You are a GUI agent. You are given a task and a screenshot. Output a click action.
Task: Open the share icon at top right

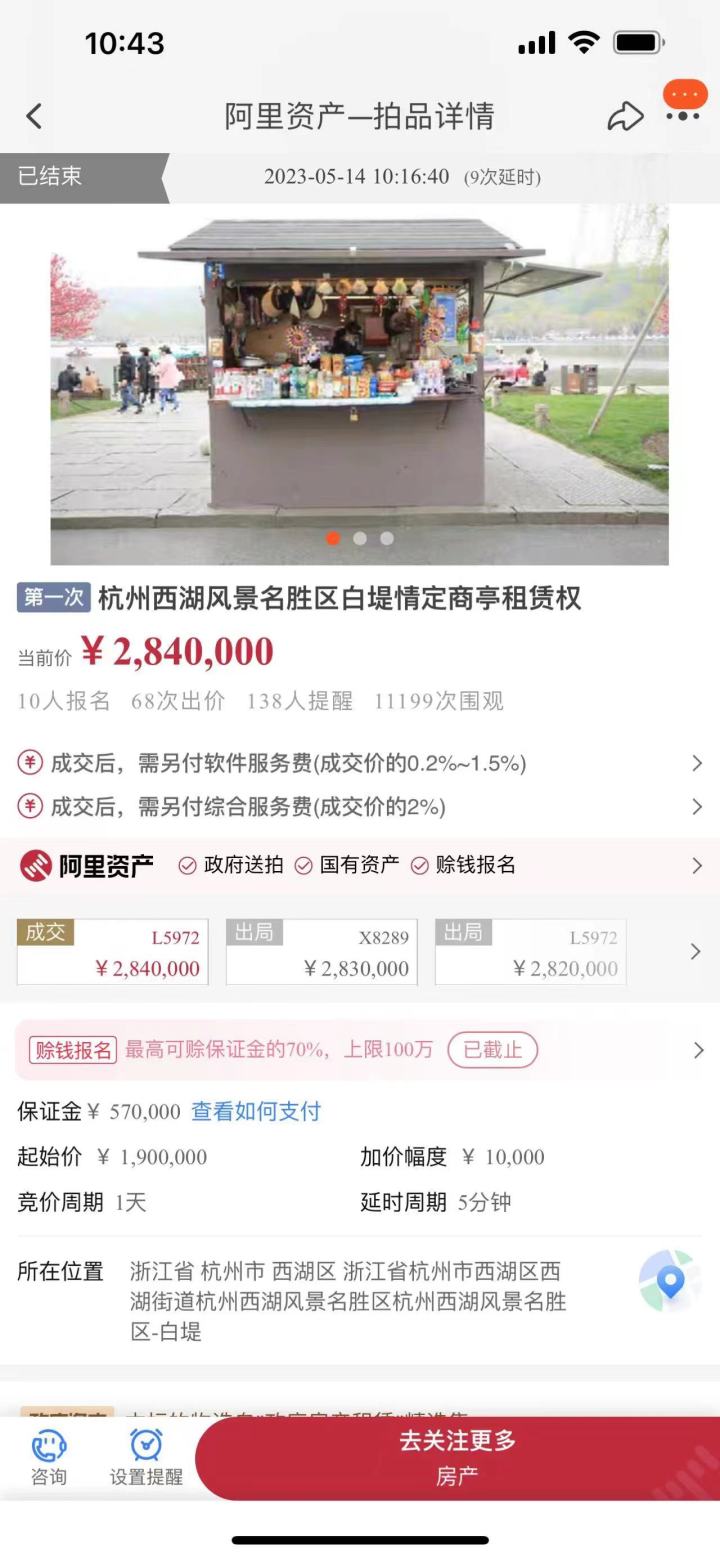[627, 115]
